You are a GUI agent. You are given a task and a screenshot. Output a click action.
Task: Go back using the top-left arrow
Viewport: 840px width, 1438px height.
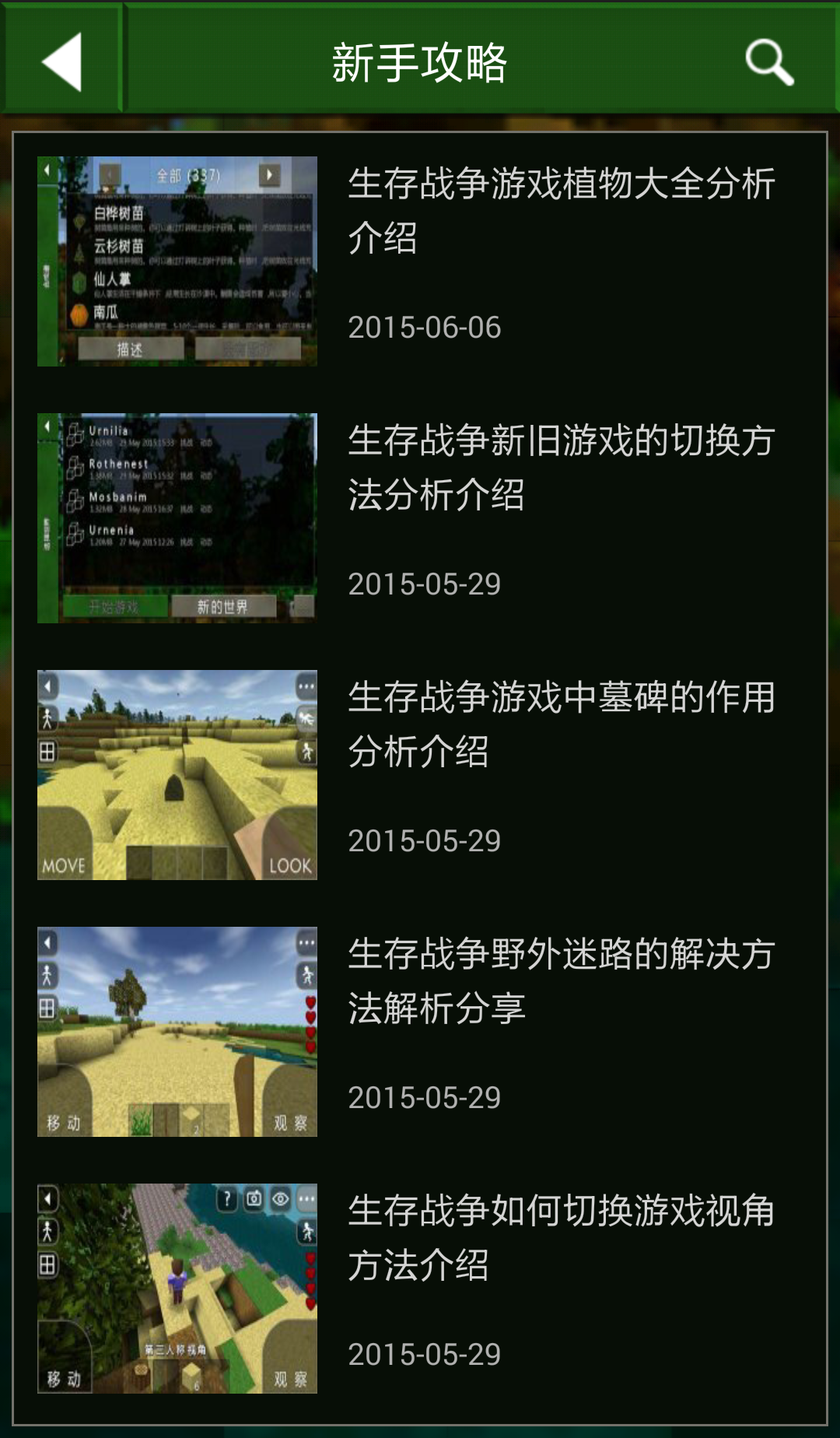tap(61, 62)
